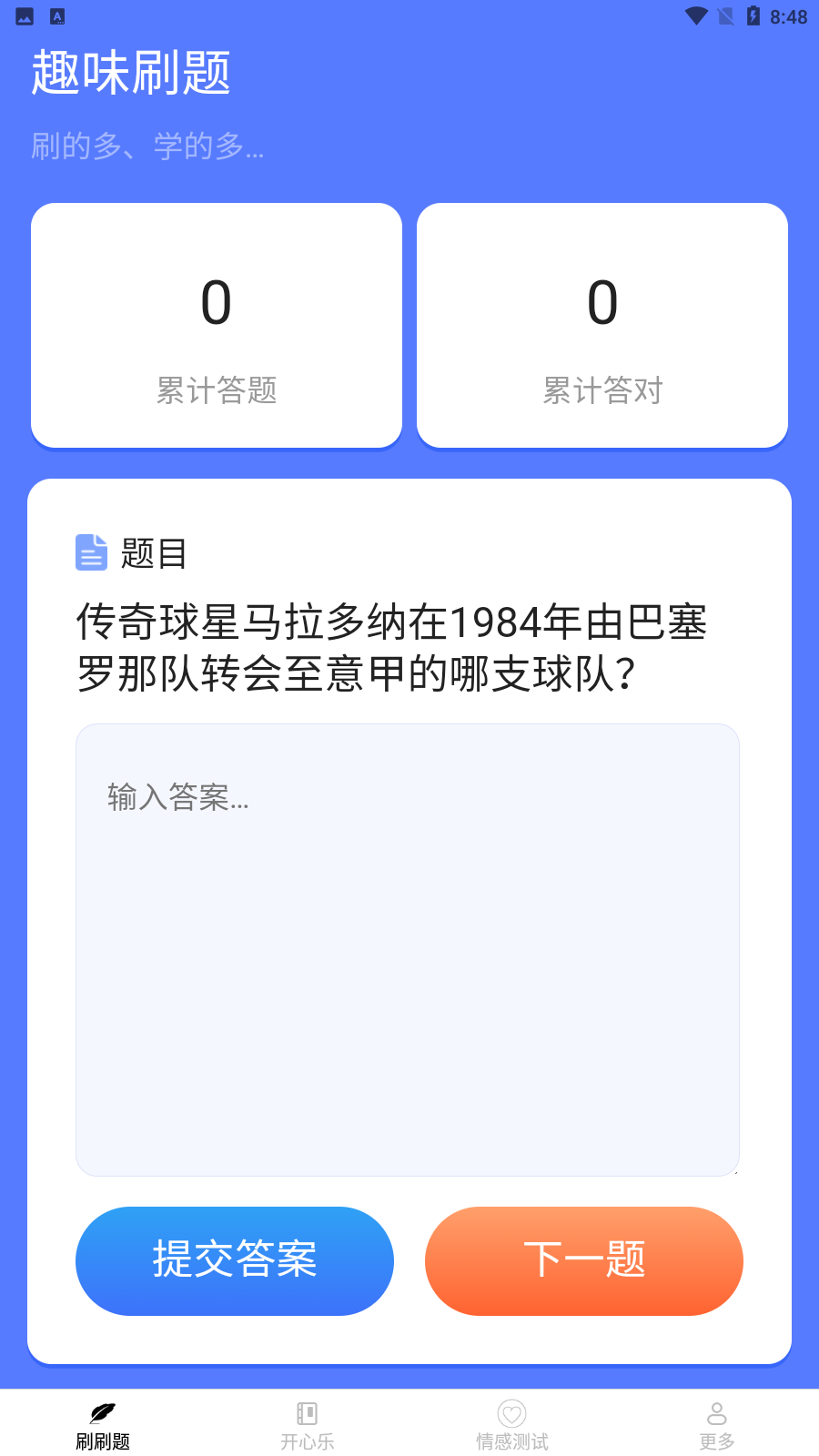Switch to the 刷刷题 tab
The height and width of the screenshot is (1456, 819).
pyautogui.click(x=103, y=1426)
